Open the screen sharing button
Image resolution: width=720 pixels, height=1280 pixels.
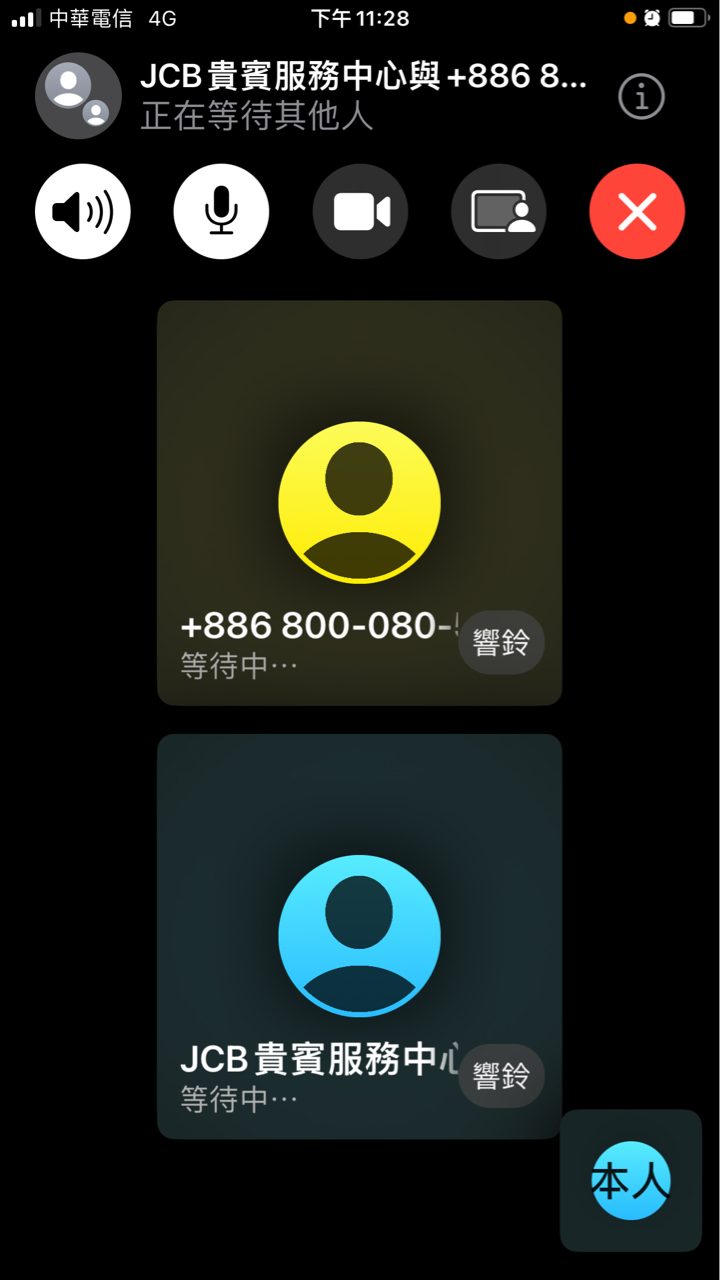pos(499,212)
